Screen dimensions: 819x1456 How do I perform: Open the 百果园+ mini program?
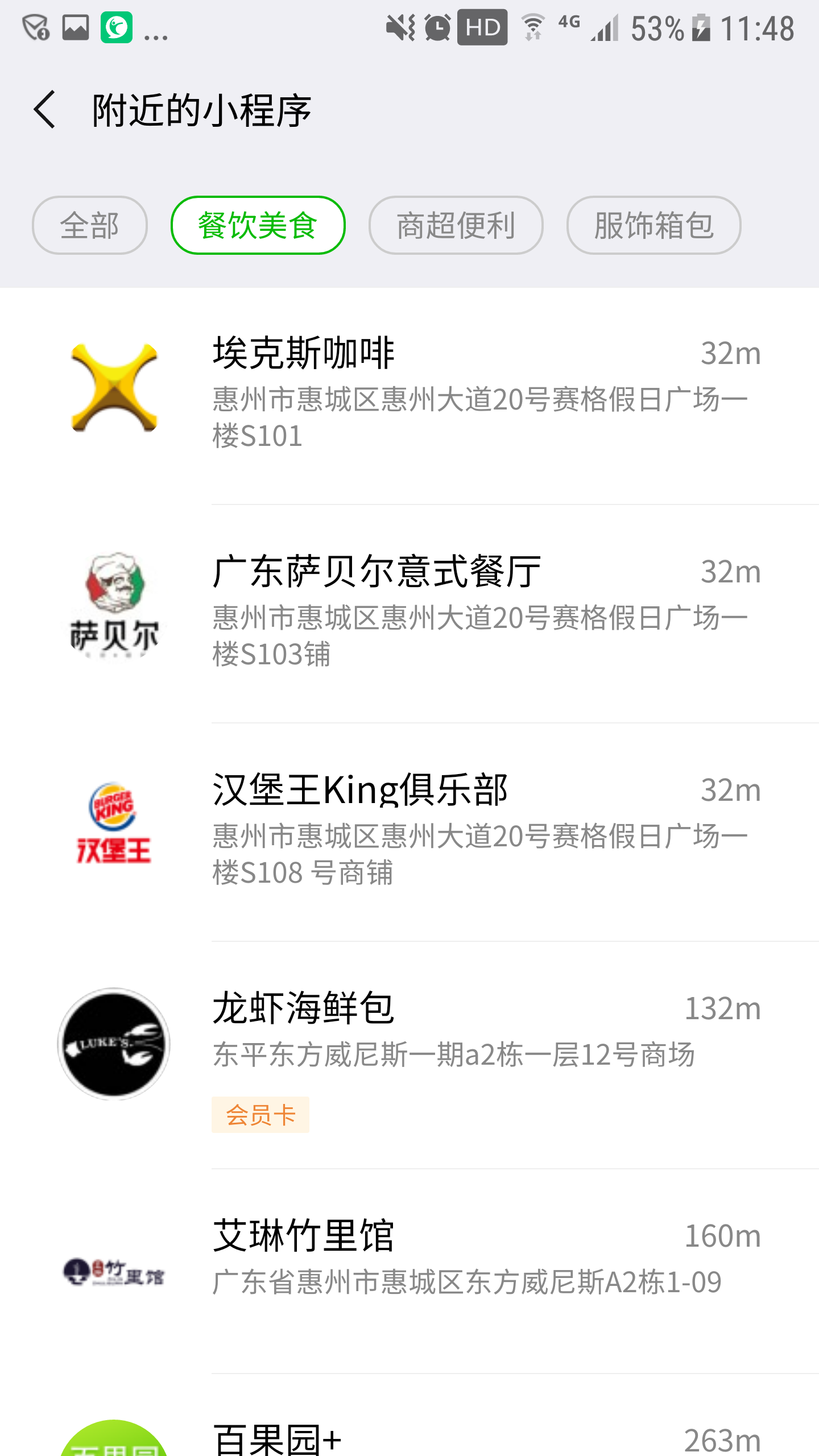[x=409, y=1415]
